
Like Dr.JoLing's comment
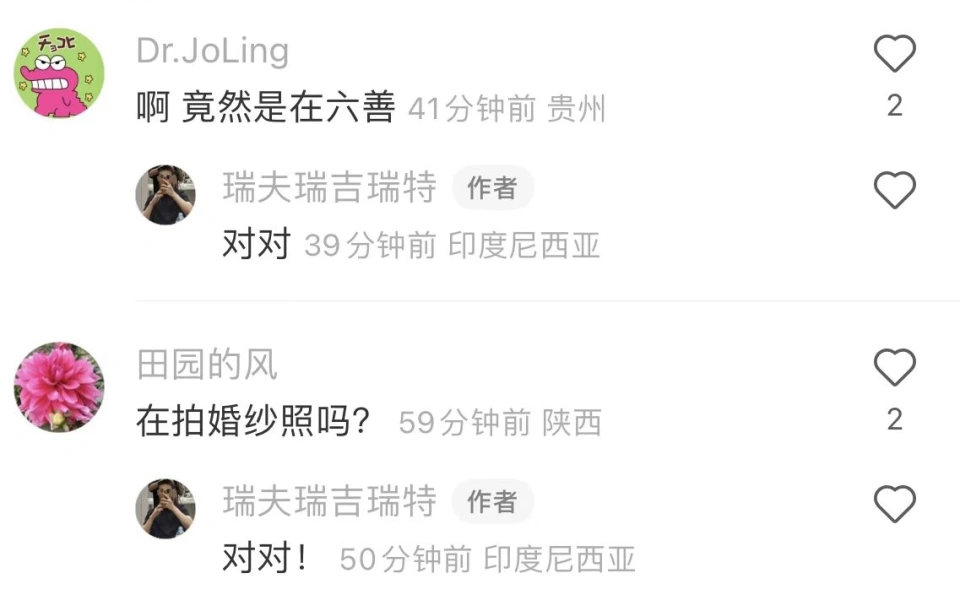(894, 55)
